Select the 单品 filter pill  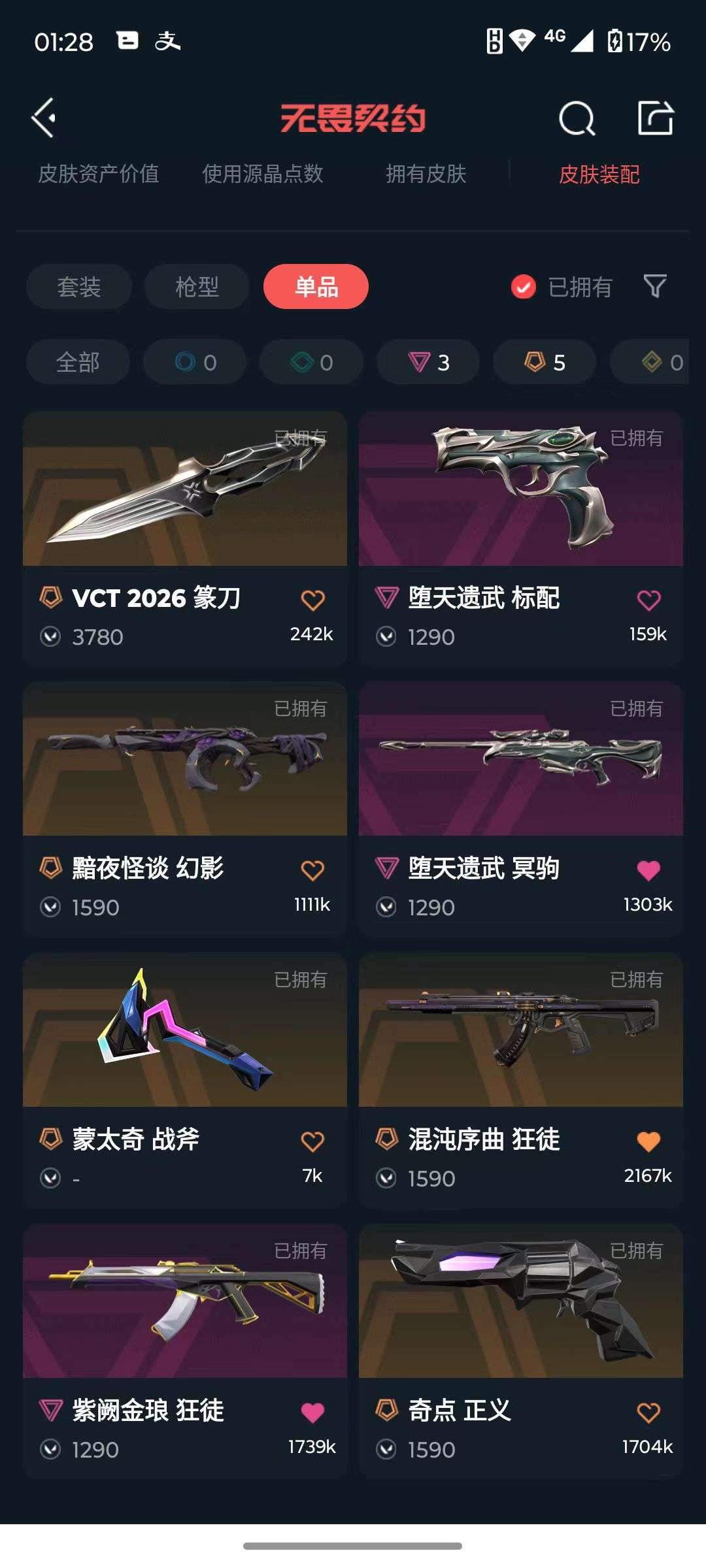tap(316, 287)
